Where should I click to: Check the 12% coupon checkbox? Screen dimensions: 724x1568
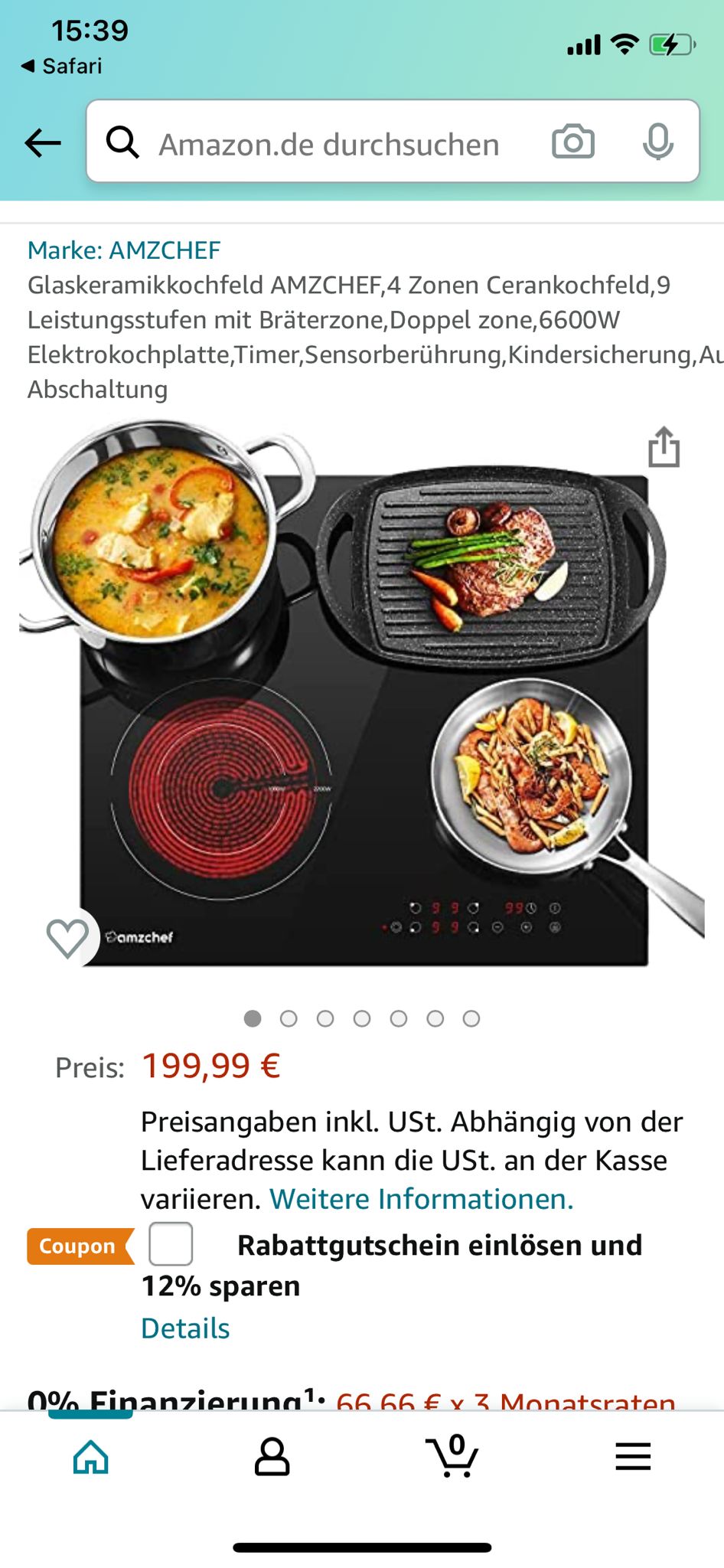[x=171, y=1244]
